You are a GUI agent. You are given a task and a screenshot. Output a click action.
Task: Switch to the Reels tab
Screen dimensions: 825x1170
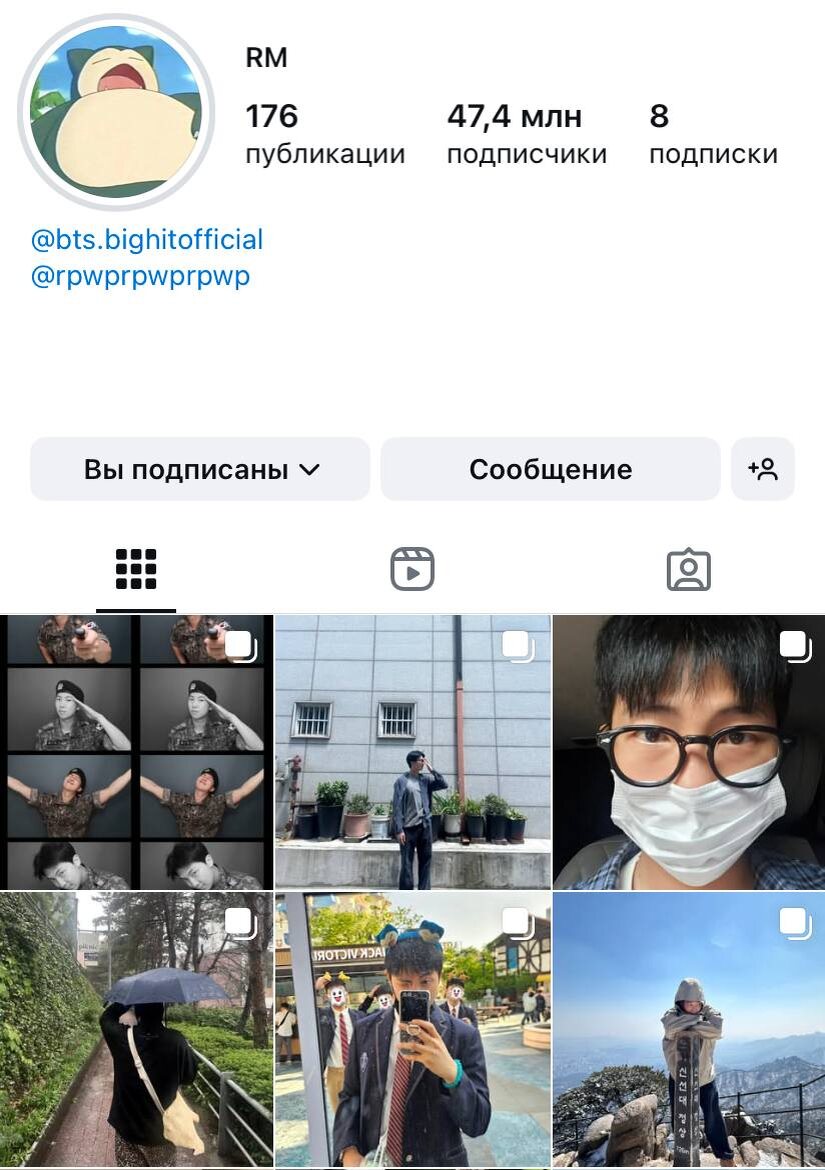[412, 570]
